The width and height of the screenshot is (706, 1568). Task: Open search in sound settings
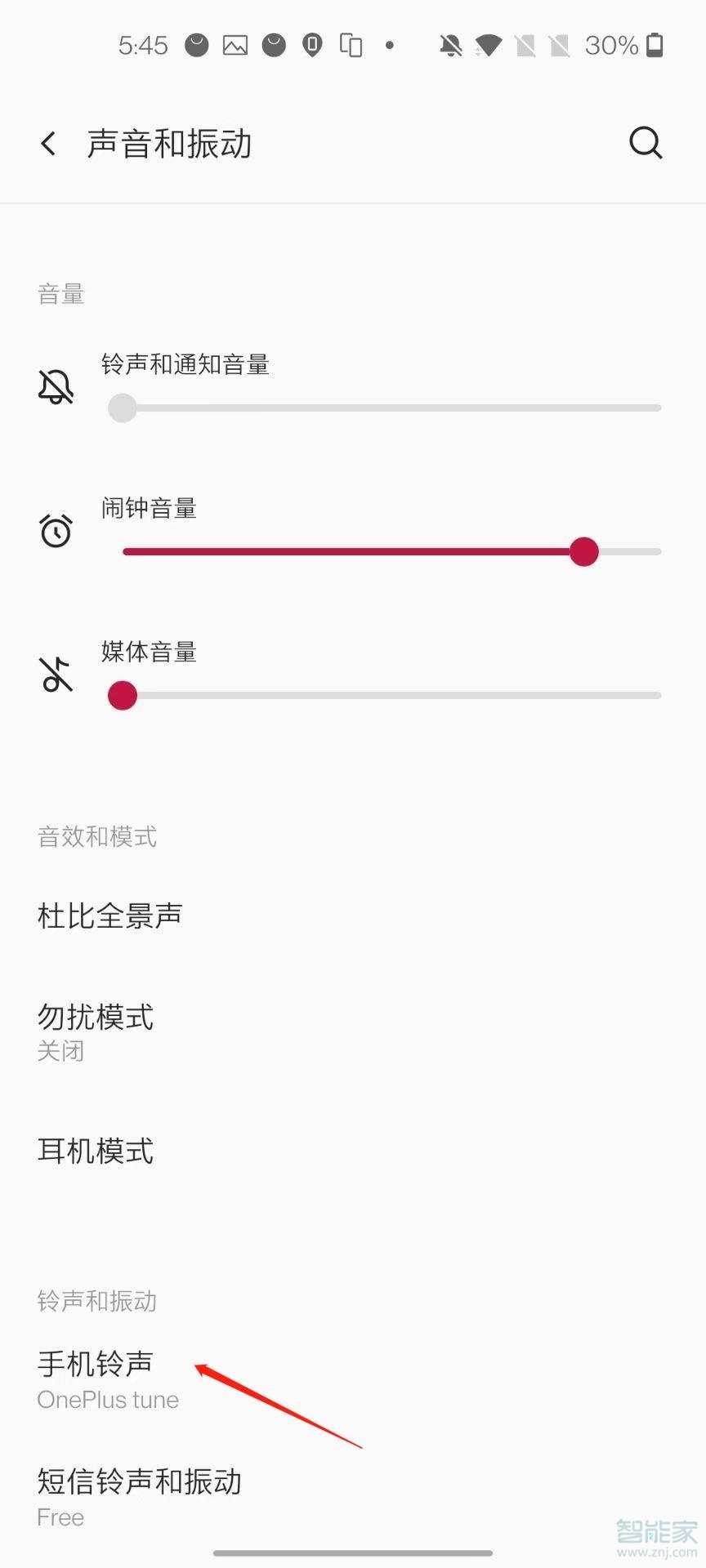click(645, 143)
